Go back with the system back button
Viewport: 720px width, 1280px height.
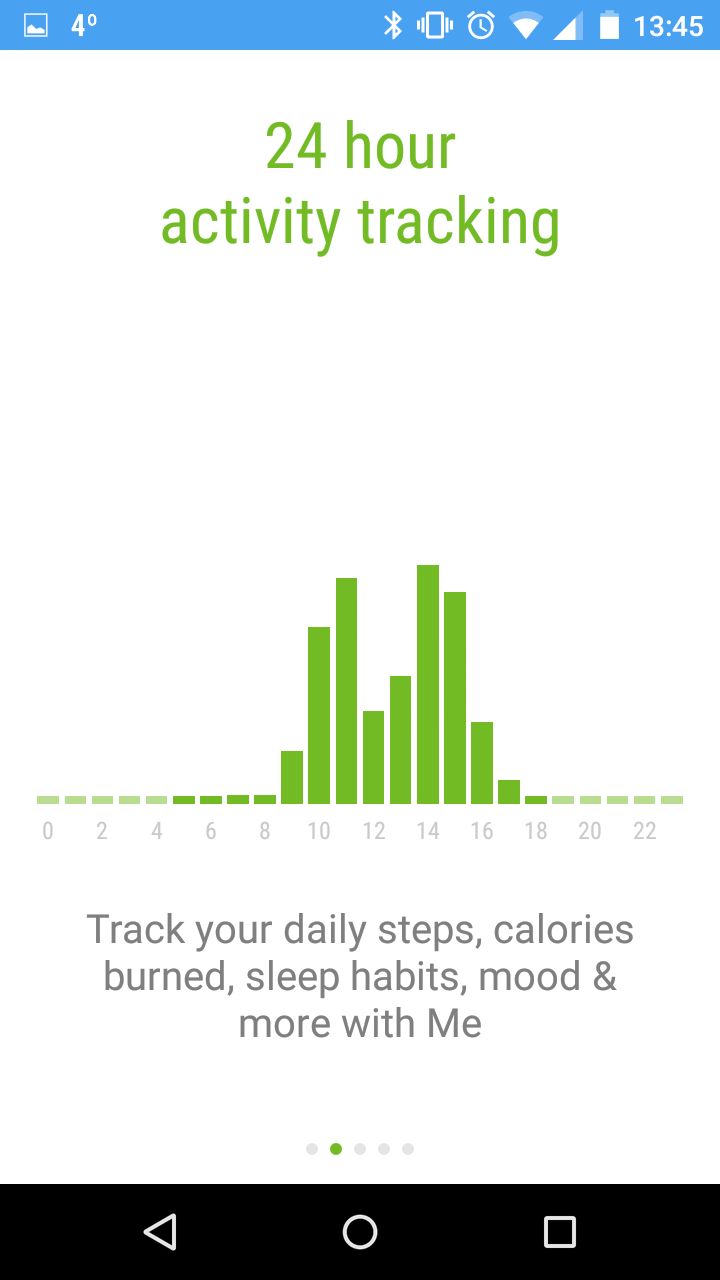(x=160, y=1232)
